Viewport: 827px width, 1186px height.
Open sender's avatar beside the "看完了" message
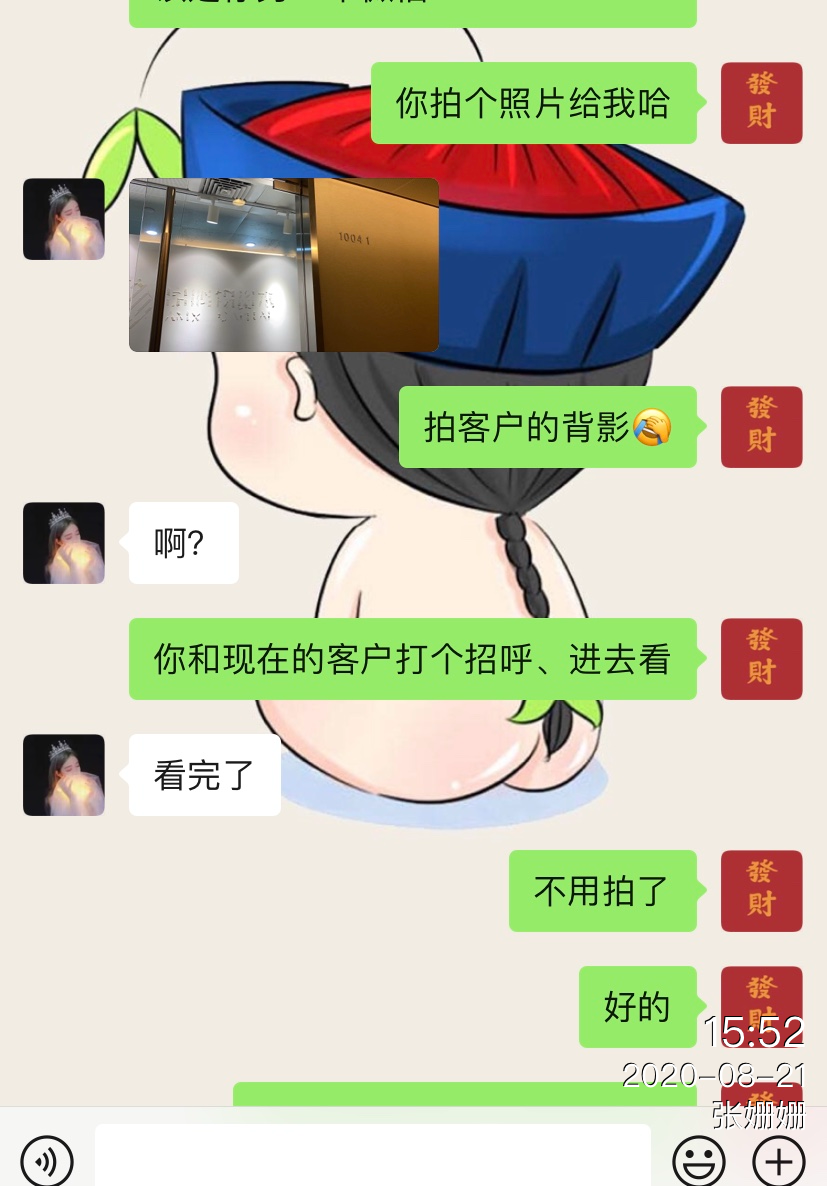64,775
